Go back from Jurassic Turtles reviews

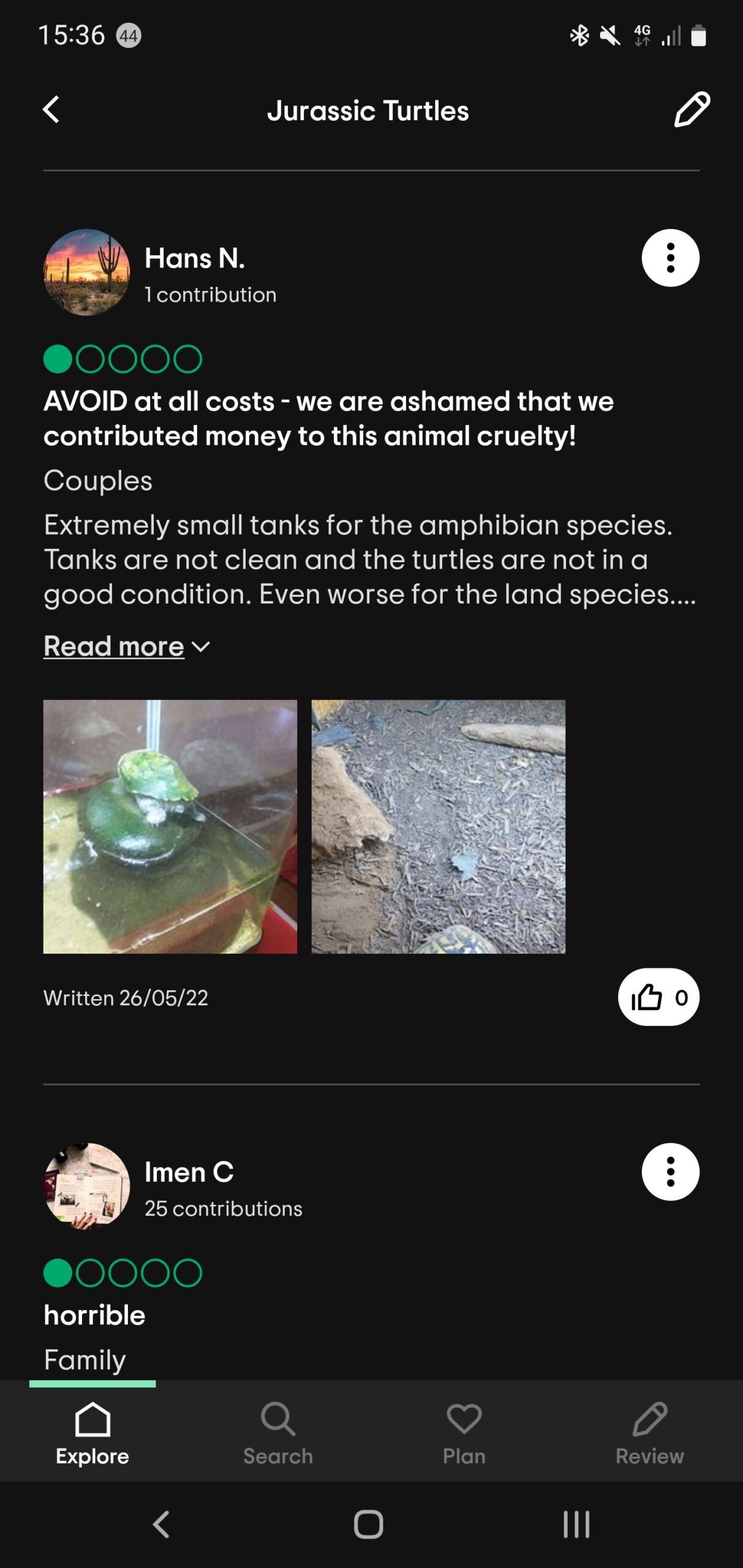(x=51, y=110)
